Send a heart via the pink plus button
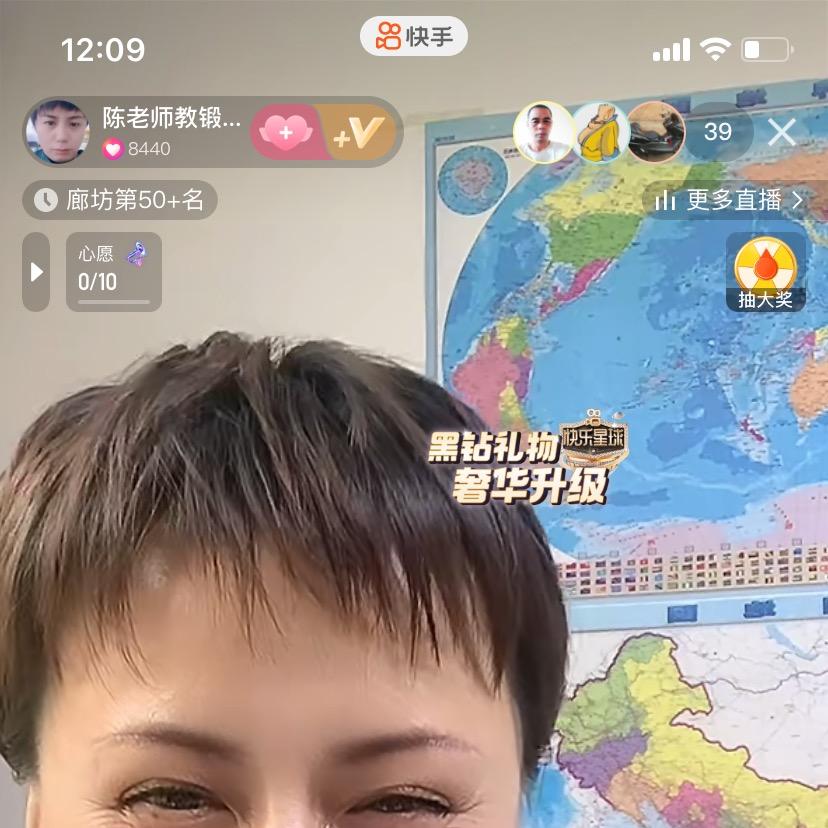The width and height of the screenshot is (828, 828). coord(286,133)
